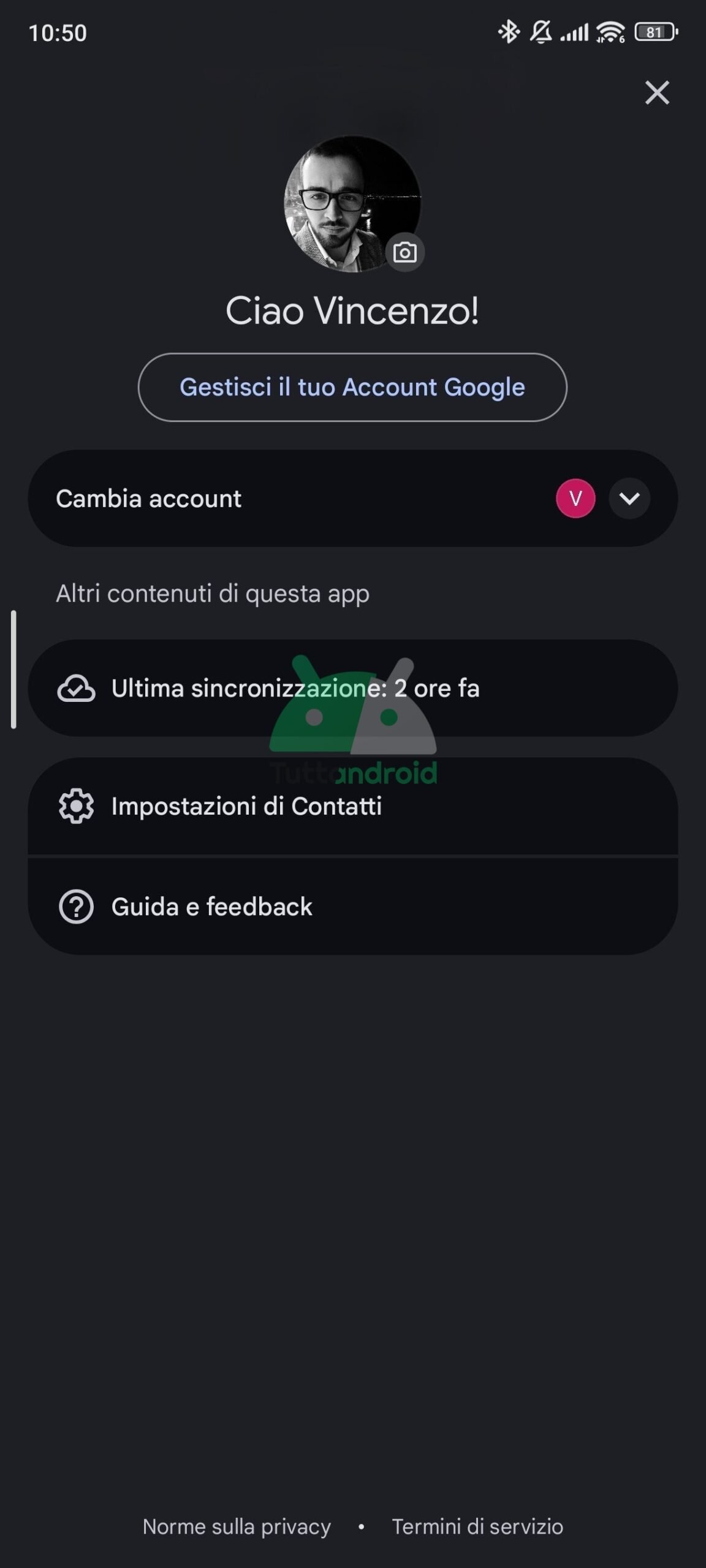Change profile photo via camera icon
Viewport: 706px width, 1568px height.
click(x=404, y=252)
